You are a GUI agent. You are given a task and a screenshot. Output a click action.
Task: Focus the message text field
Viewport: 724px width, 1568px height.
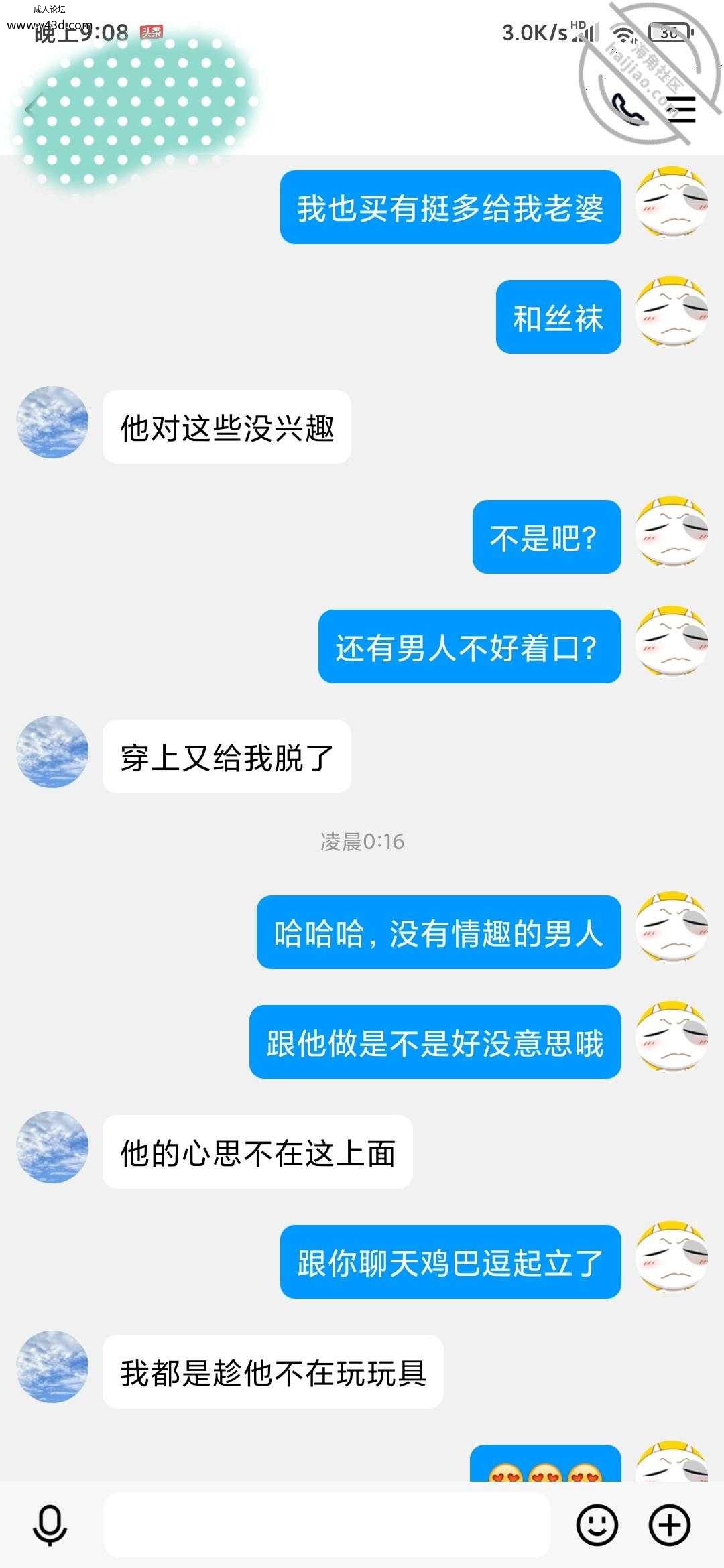pyautogui.click(x=326, y=1525)
